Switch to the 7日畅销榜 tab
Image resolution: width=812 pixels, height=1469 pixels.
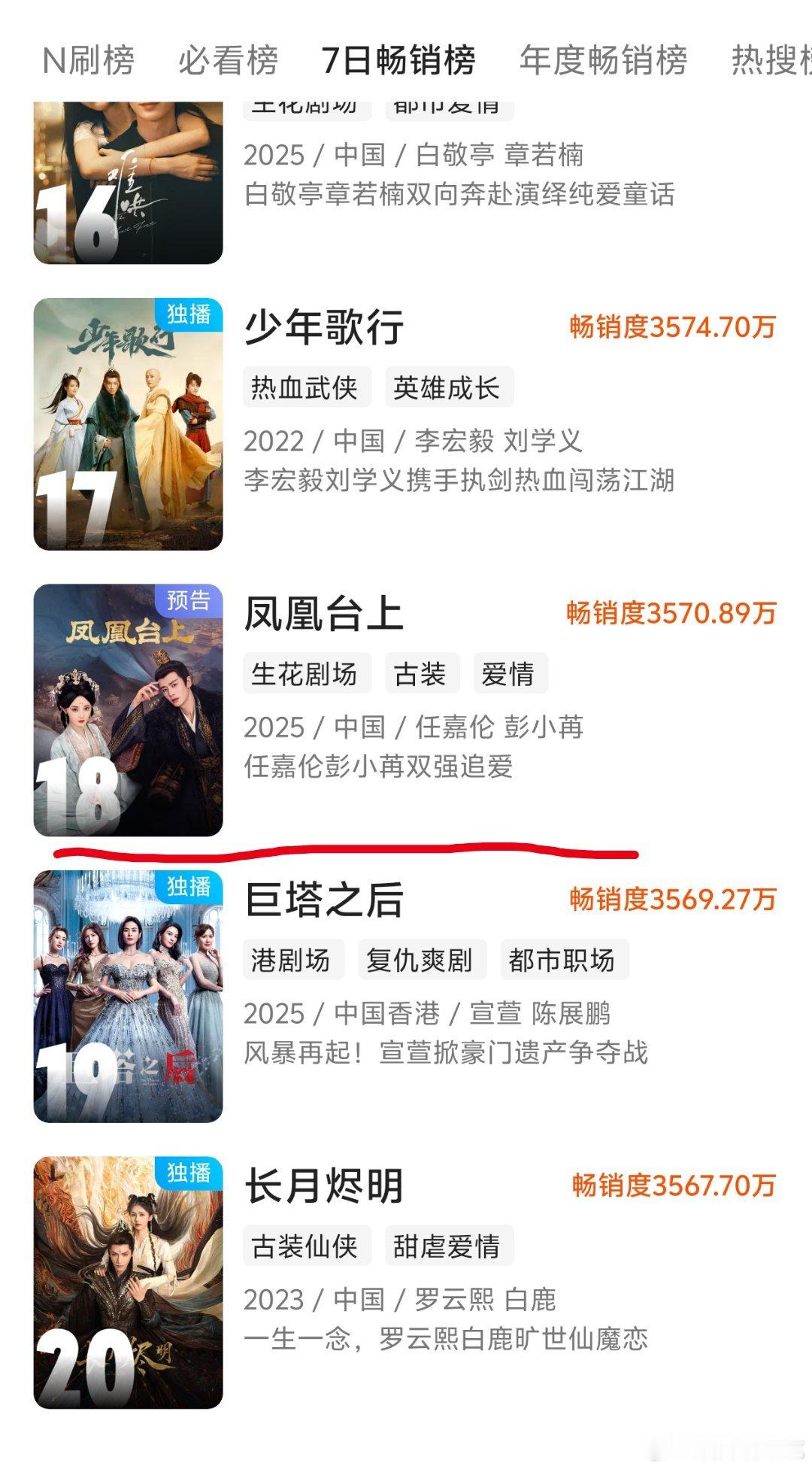click(x=398, y=63)
